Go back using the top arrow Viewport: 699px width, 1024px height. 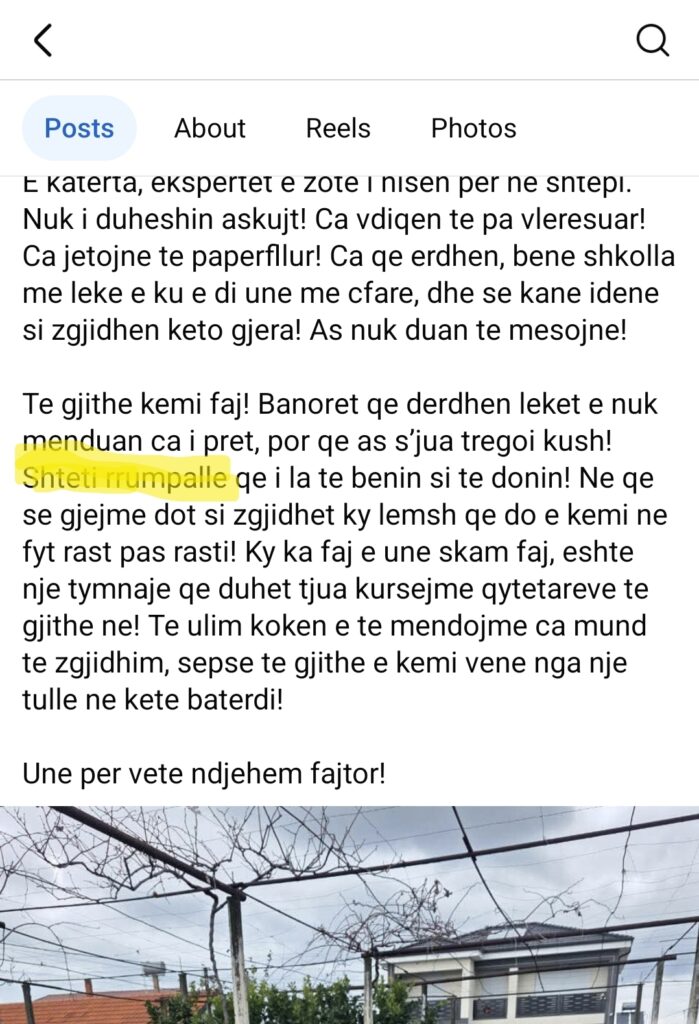42,40
